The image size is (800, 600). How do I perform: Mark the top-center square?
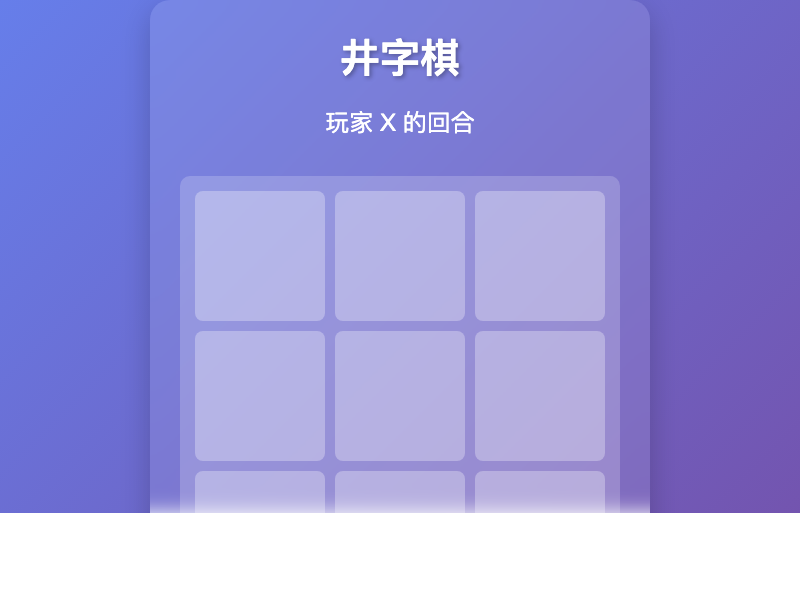point(400,256)
